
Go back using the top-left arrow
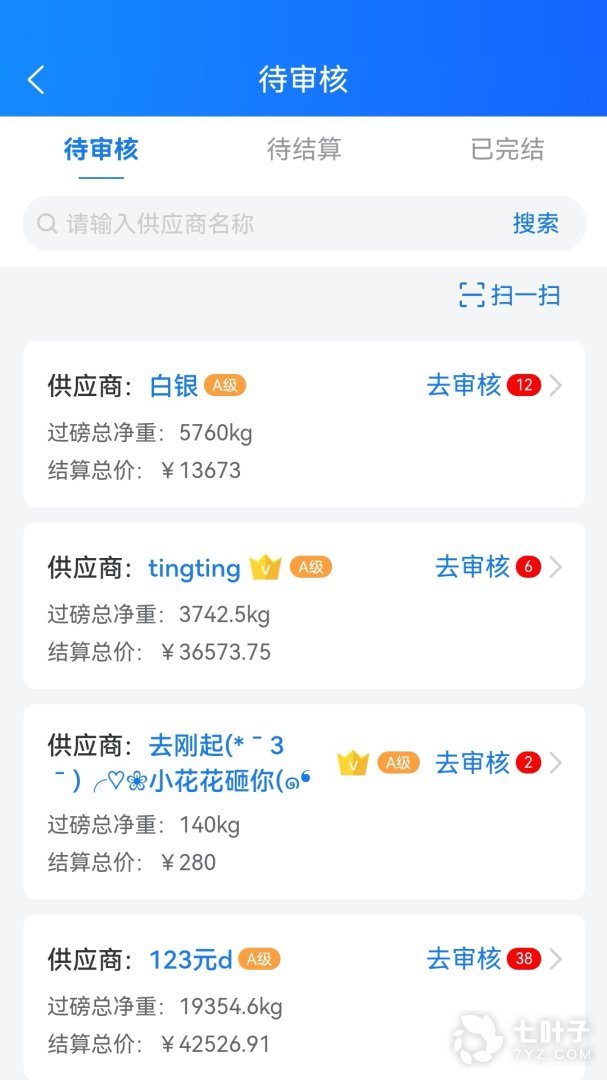[36, 80]
